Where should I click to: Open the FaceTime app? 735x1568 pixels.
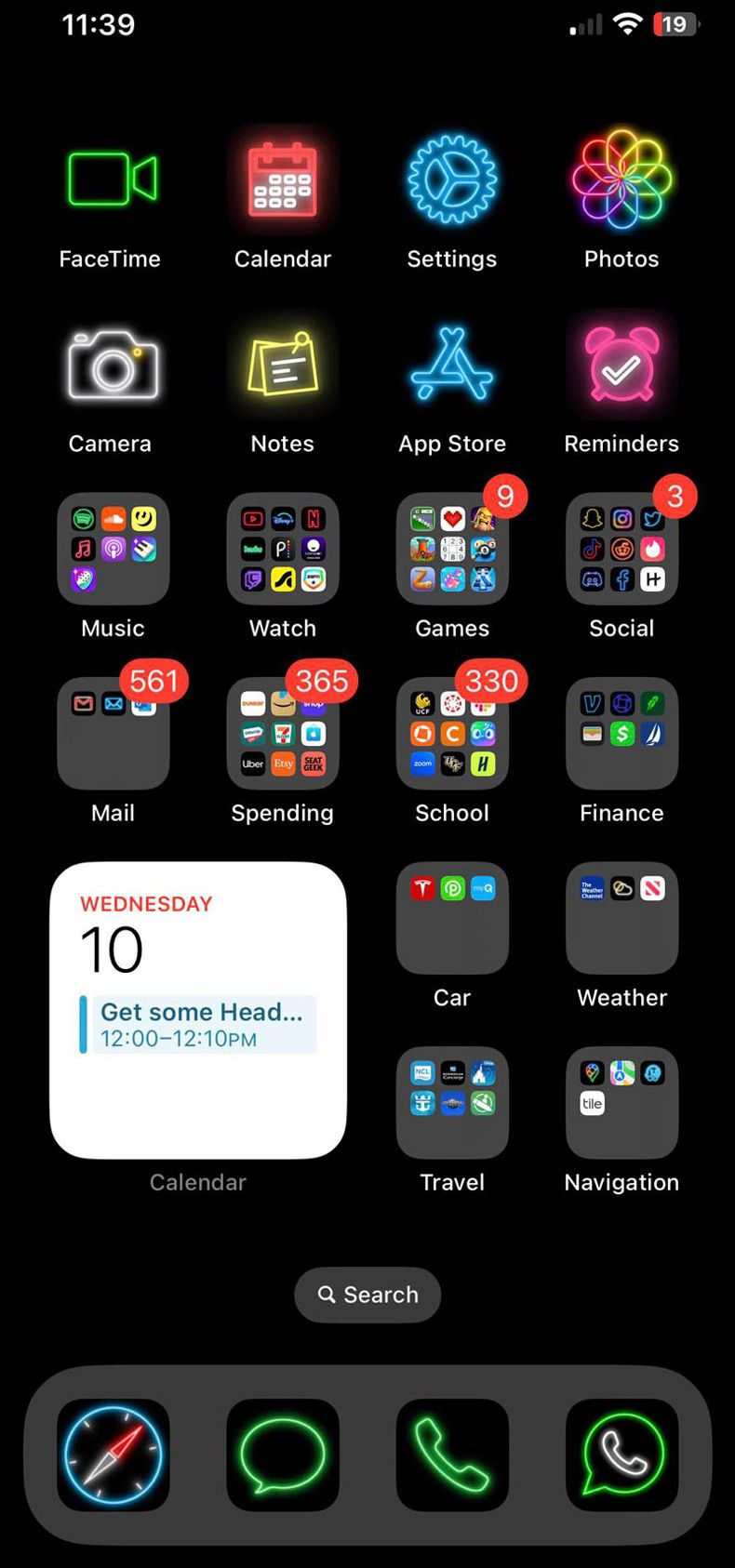coord(113,180)
